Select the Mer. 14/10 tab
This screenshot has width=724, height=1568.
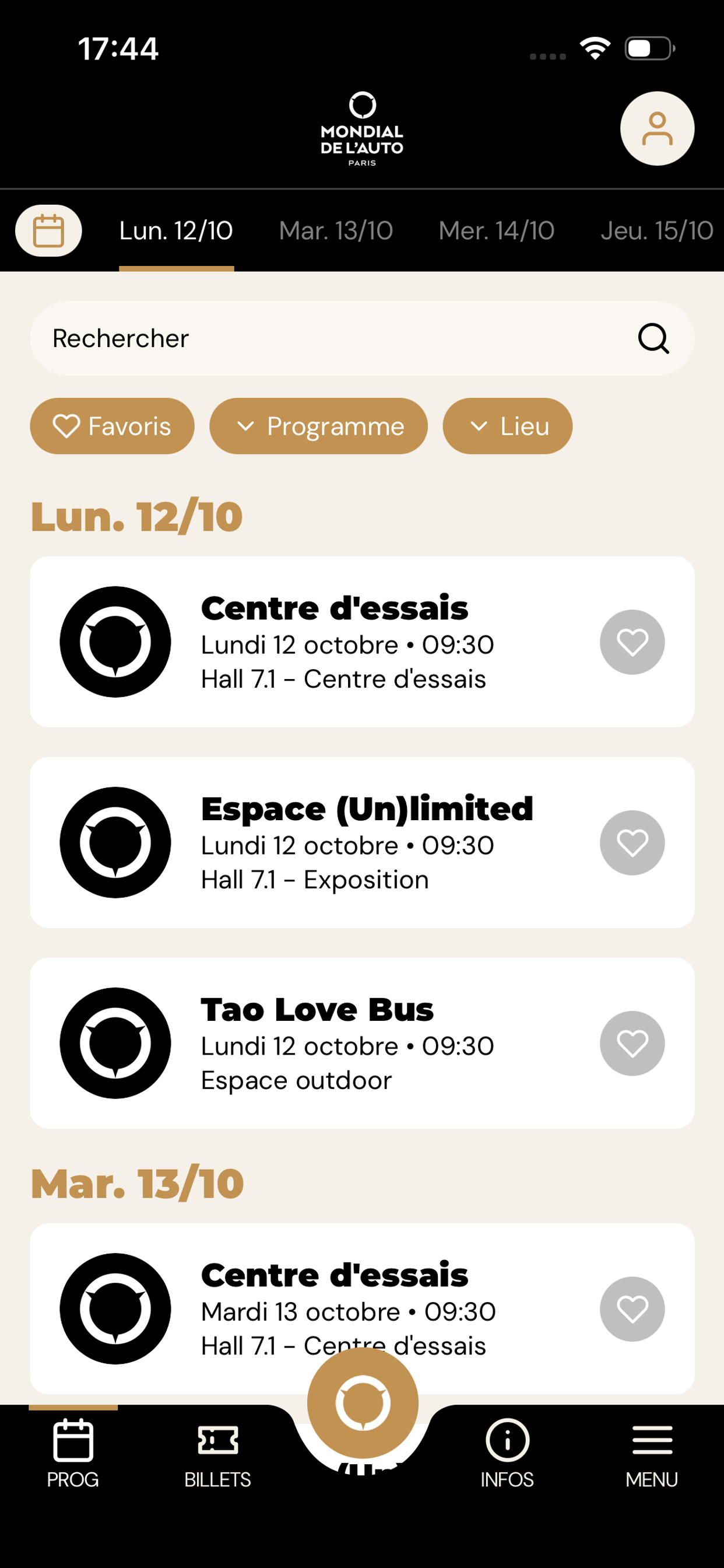pos(497,230)
